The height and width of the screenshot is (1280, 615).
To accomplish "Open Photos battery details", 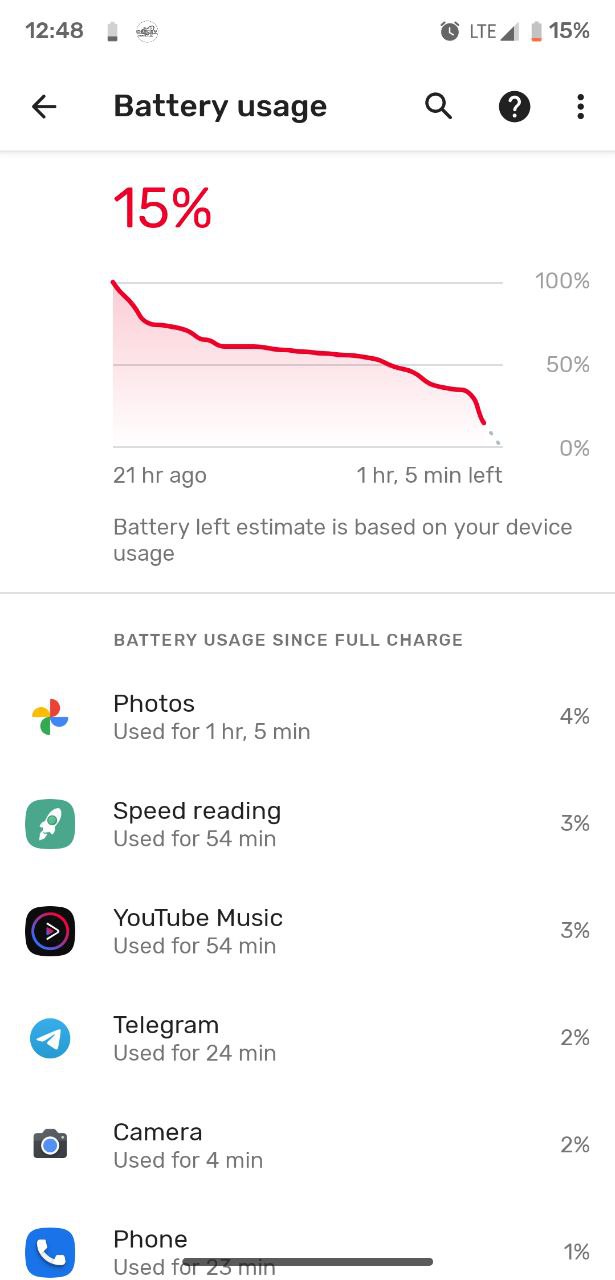I will (307, 717).
